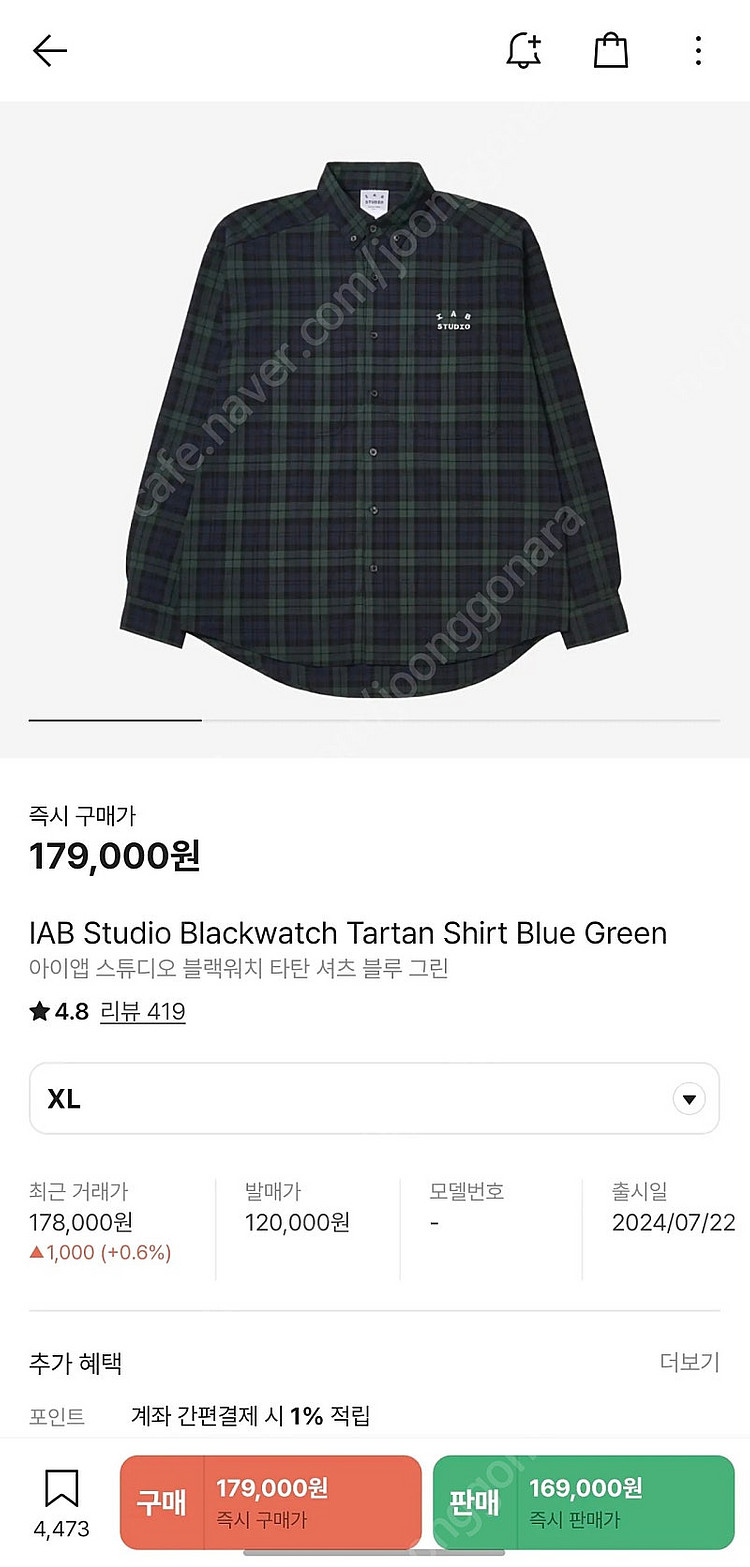
Task: Set a price alert with the bell icon
Action: (x=523, y=50)
